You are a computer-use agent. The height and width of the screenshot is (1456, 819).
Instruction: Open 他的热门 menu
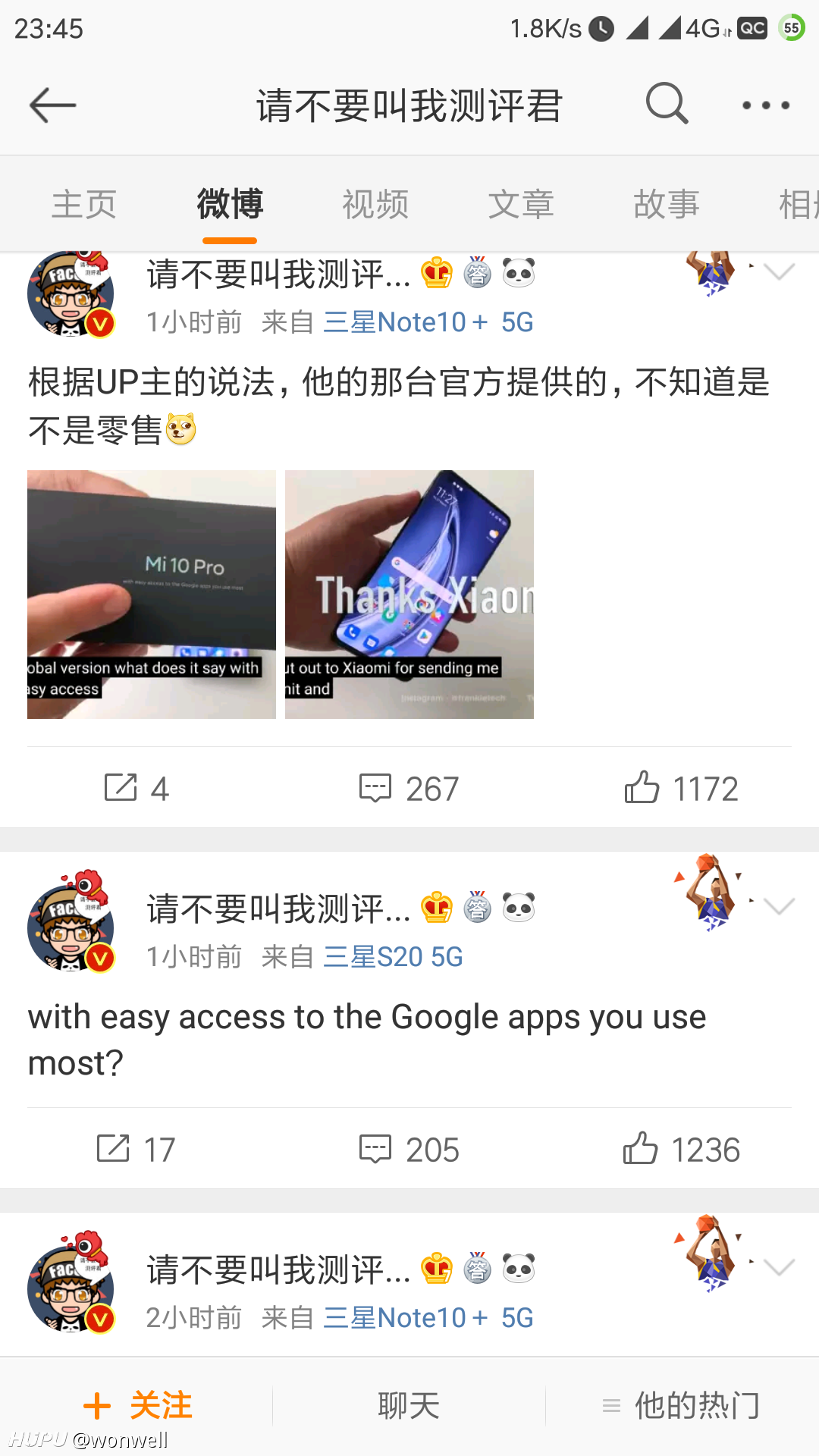click(x=681, y=1406)
